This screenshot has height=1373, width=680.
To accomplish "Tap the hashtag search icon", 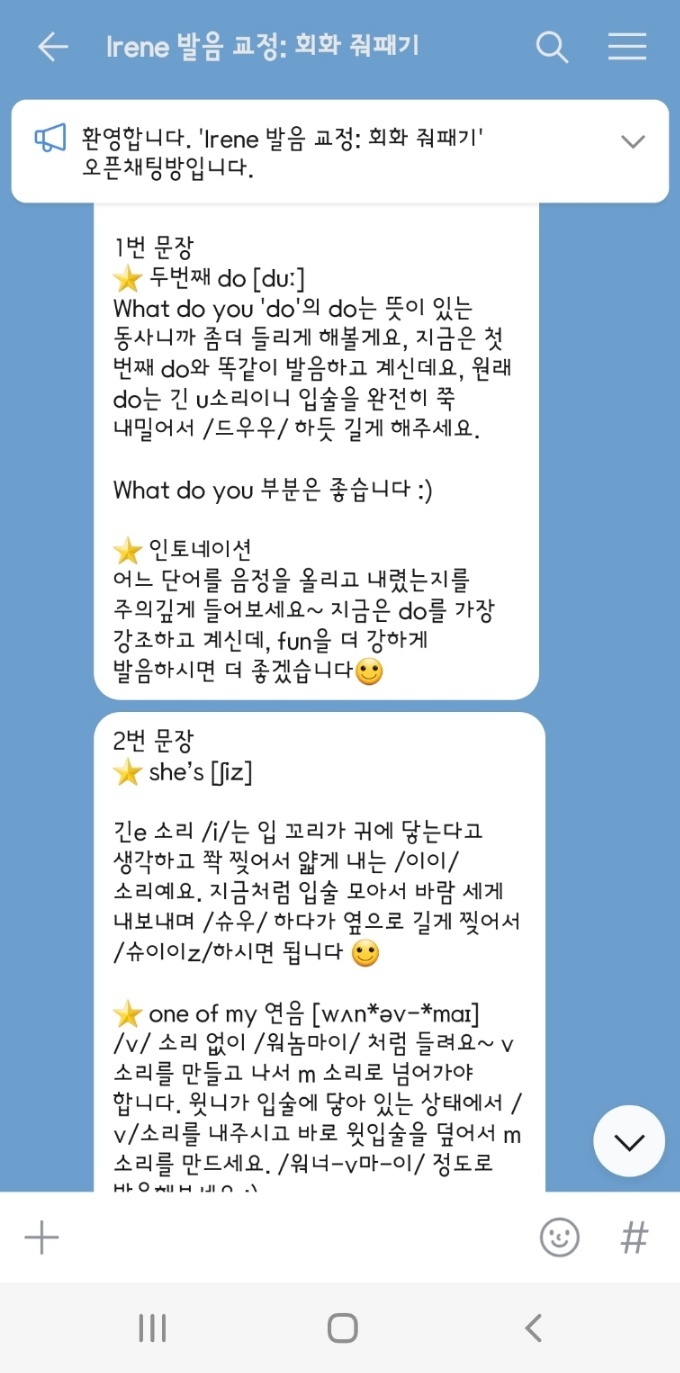I will (x=634, y=1238).
